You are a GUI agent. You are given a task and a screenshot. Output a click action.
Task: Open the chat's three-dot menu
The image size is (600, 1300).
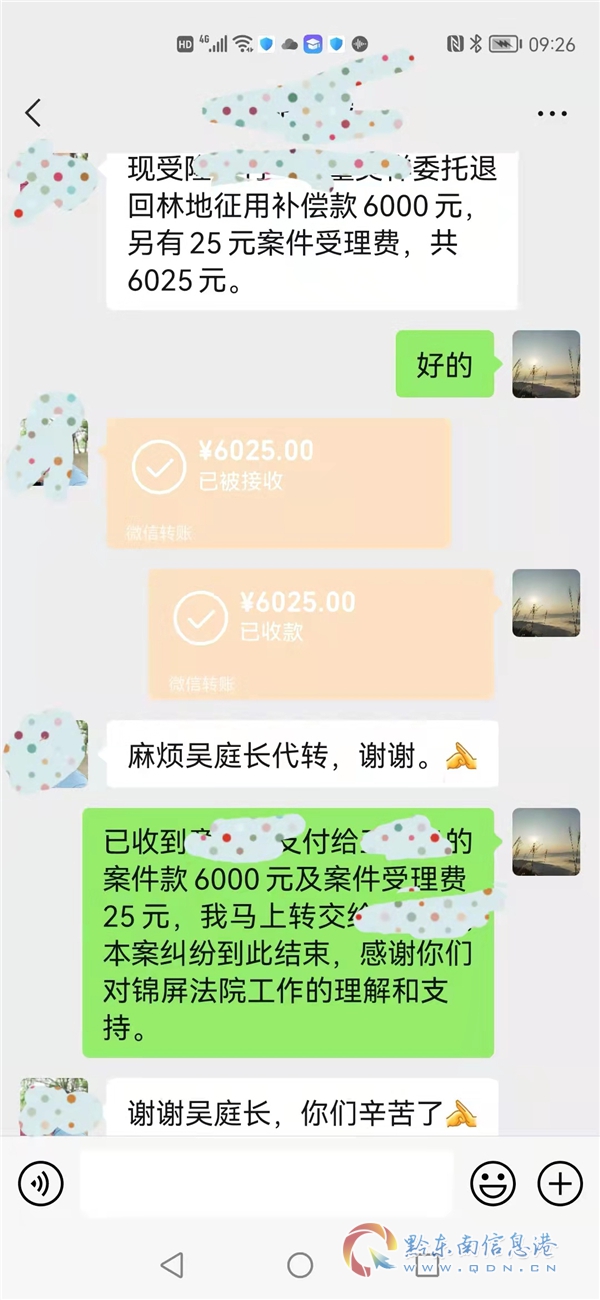click(x=552, y=114)
